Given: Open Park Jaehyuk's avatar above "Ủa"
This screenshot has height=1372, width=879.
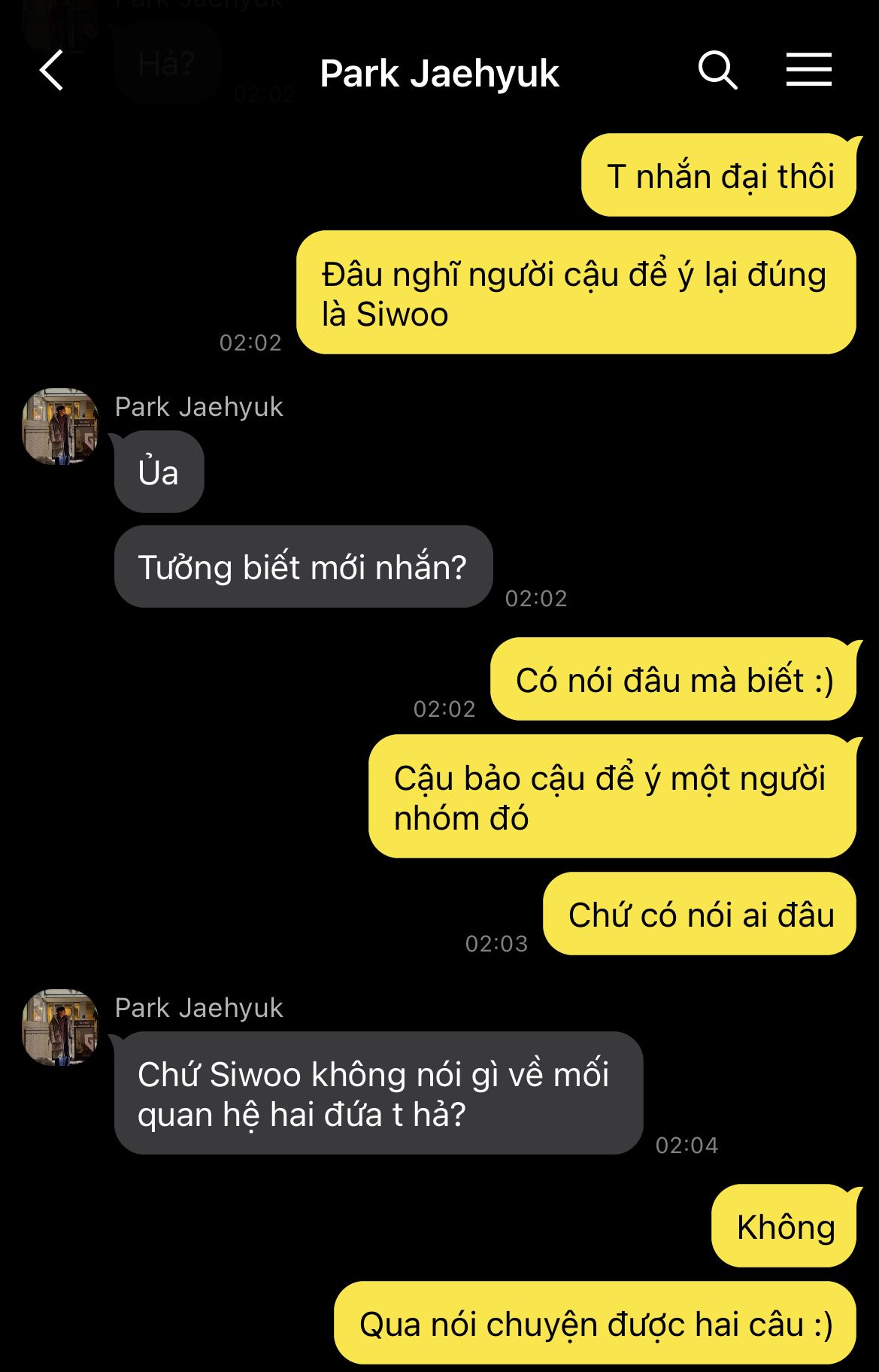Looking at the screenshot, I should point(60,426).
